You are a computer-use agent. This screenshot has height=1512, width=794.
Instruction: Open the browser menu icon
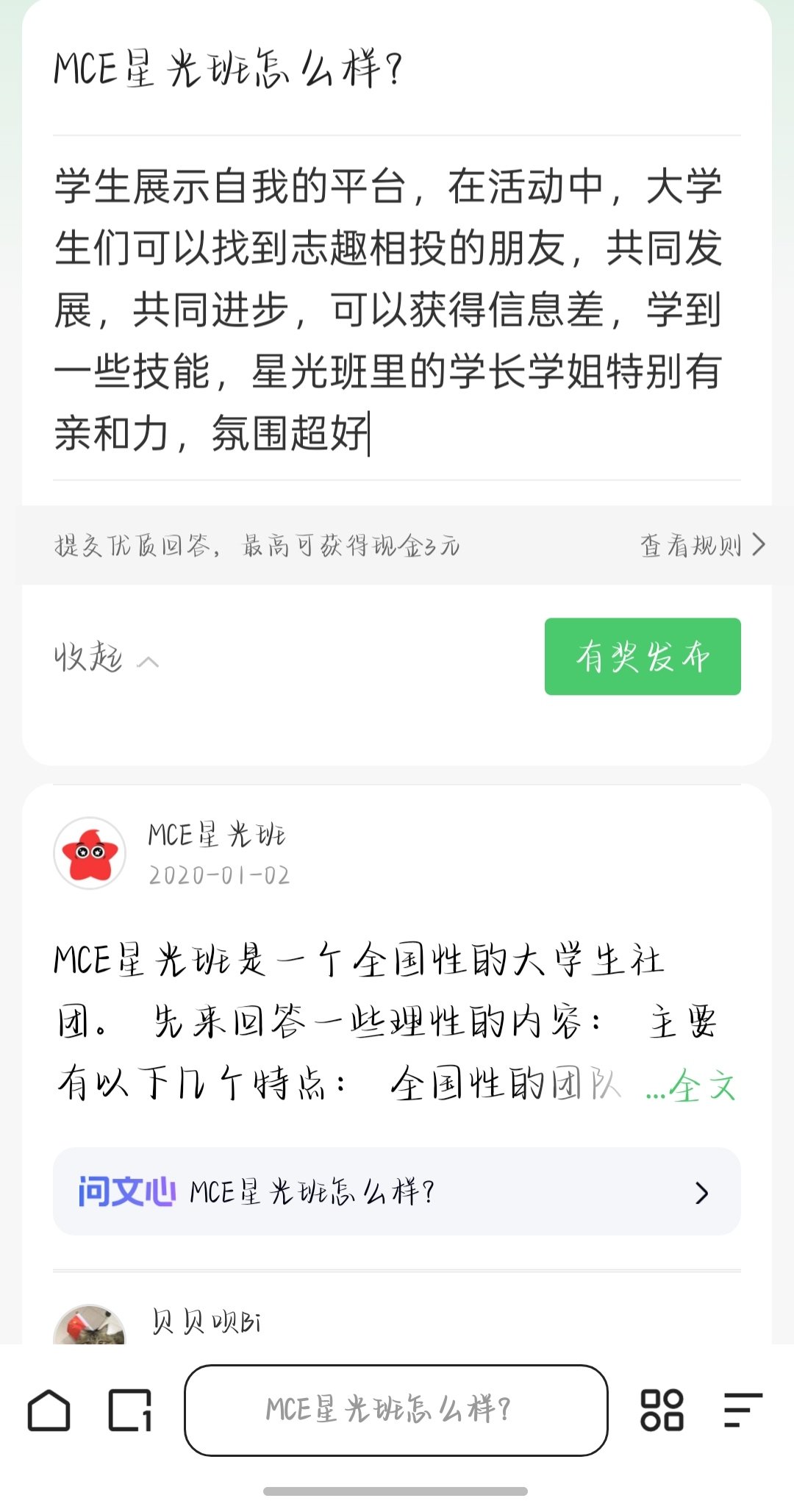point(743,1411)
